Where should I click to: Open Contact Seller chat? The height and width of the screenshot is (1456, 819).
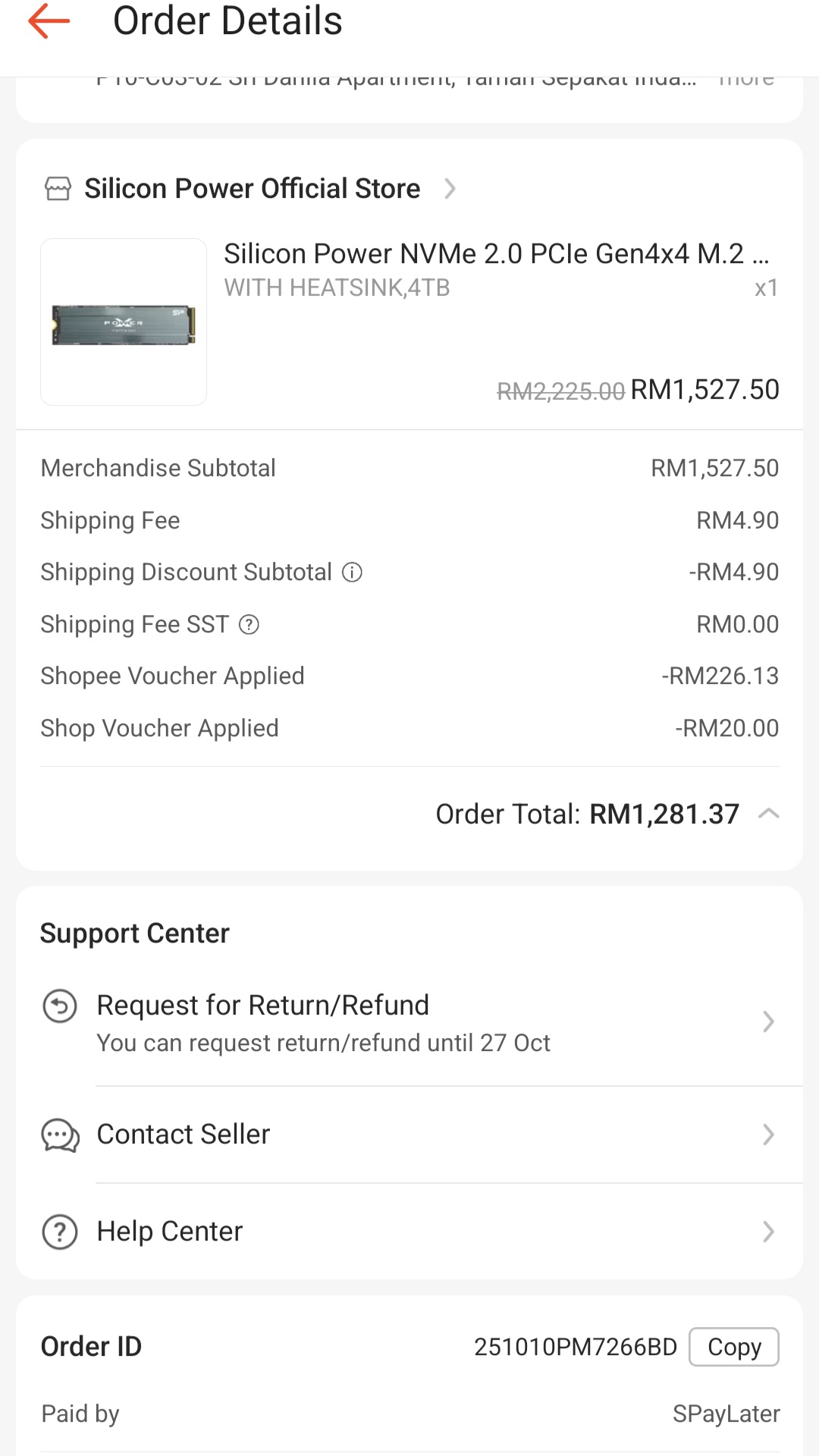pyautogui.click(x=409, y=1134)
